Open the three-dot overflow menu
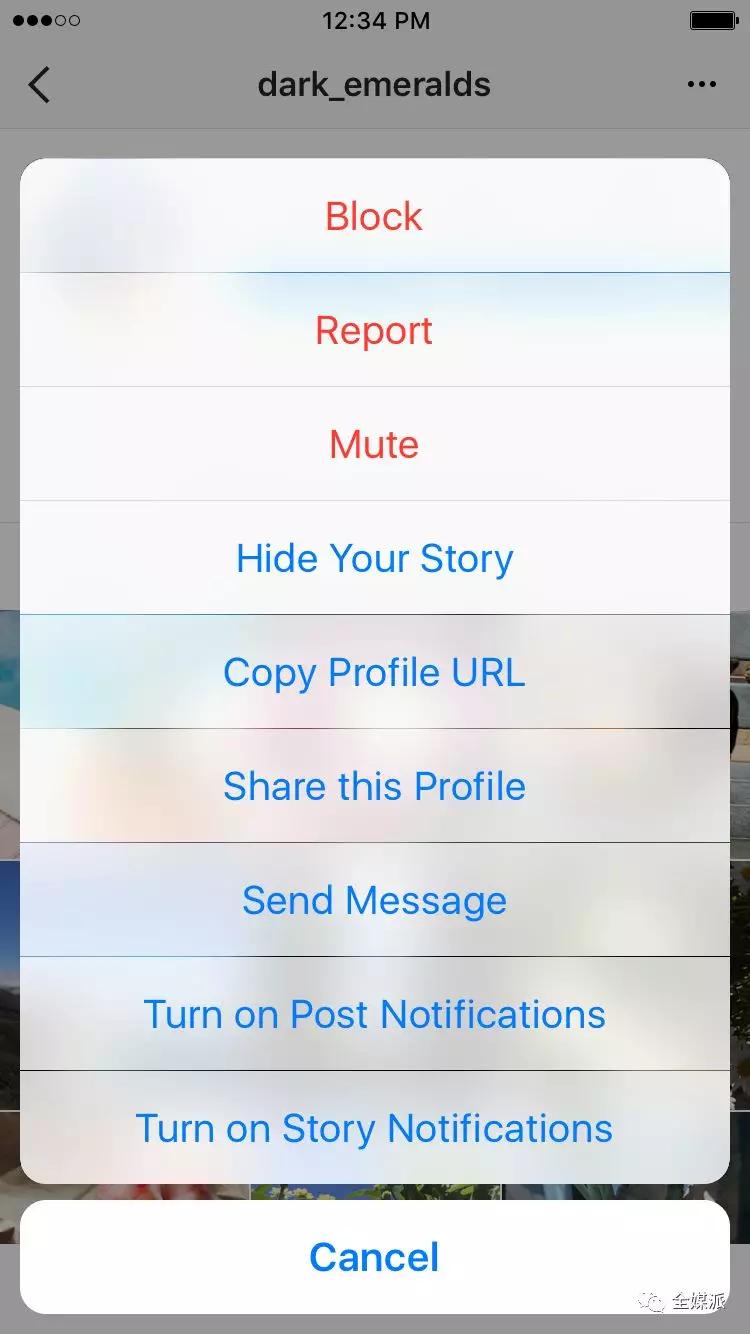 pyautogui.click(x=702, y=85)
